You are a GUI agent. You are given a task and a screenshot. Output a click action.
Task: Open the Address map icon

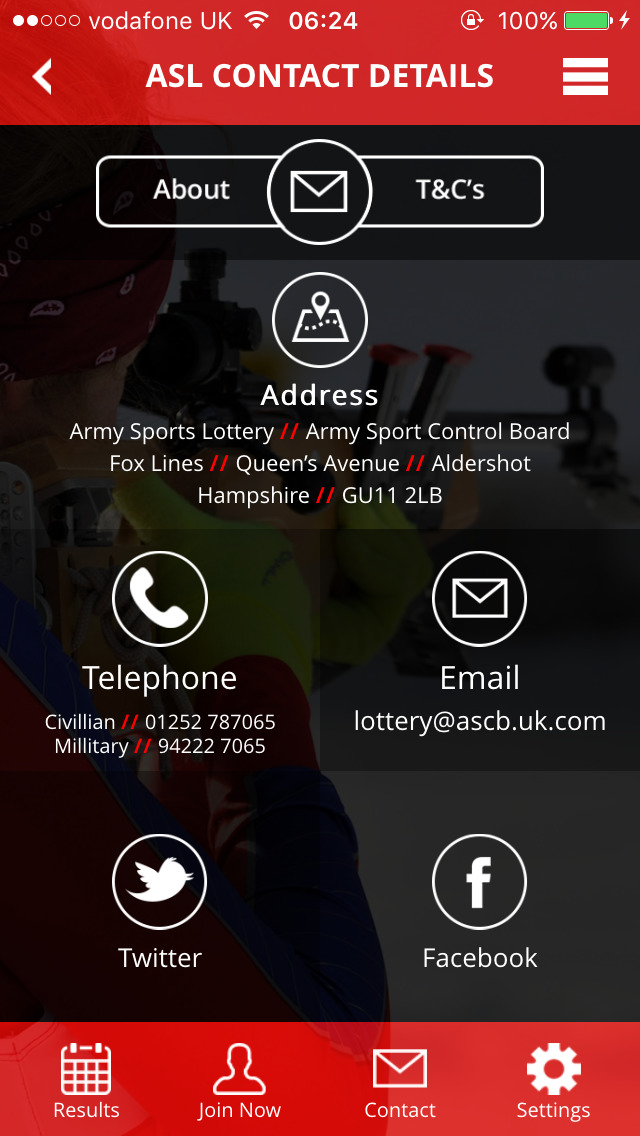click(x=320, y=320)
